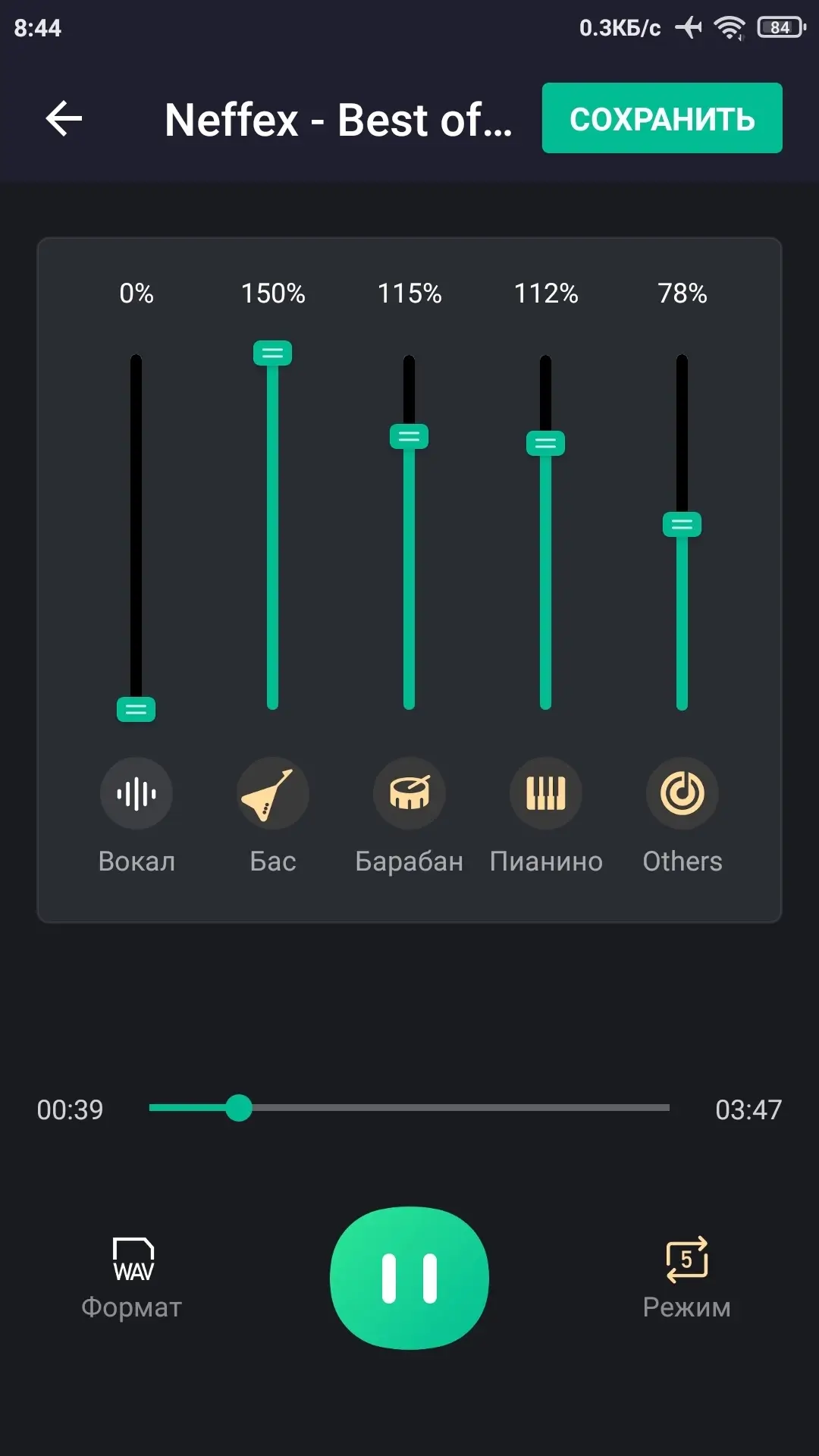Pause the playback

click(x=409, y=1278)
